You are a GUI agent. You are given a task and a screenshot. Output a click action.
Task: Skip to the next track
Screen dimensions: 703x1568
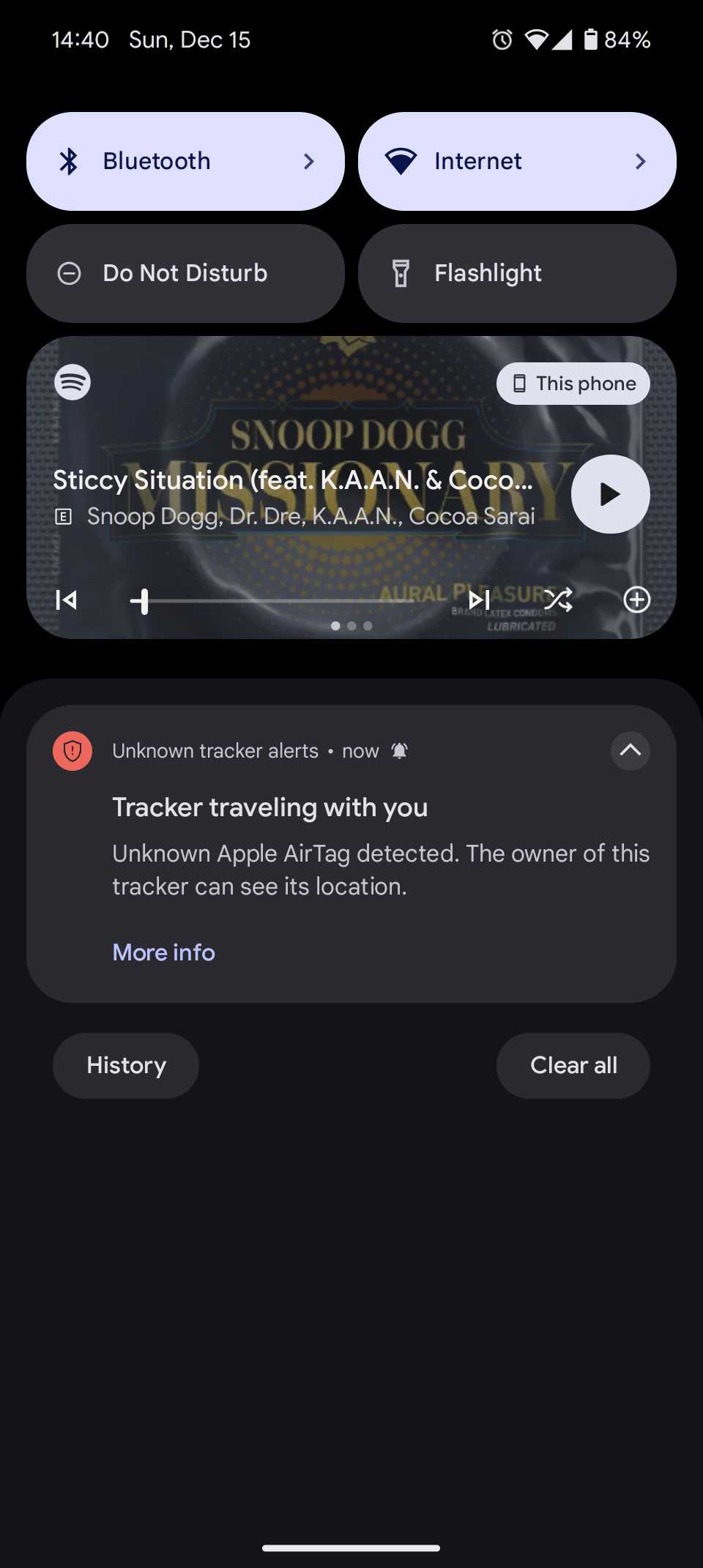tap(479, 600)
